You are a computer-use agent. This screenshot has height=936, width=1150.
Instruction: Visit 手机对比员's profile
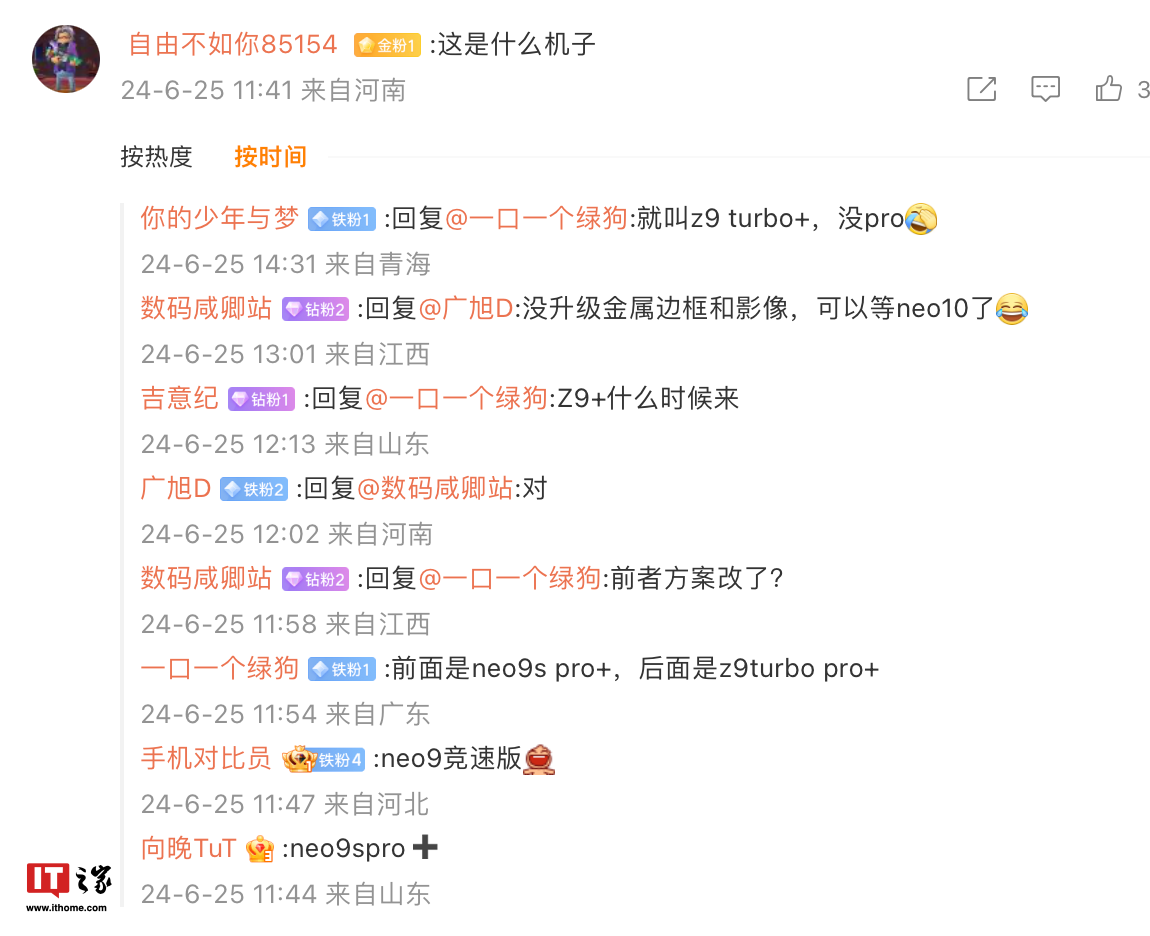pos(206,759)
